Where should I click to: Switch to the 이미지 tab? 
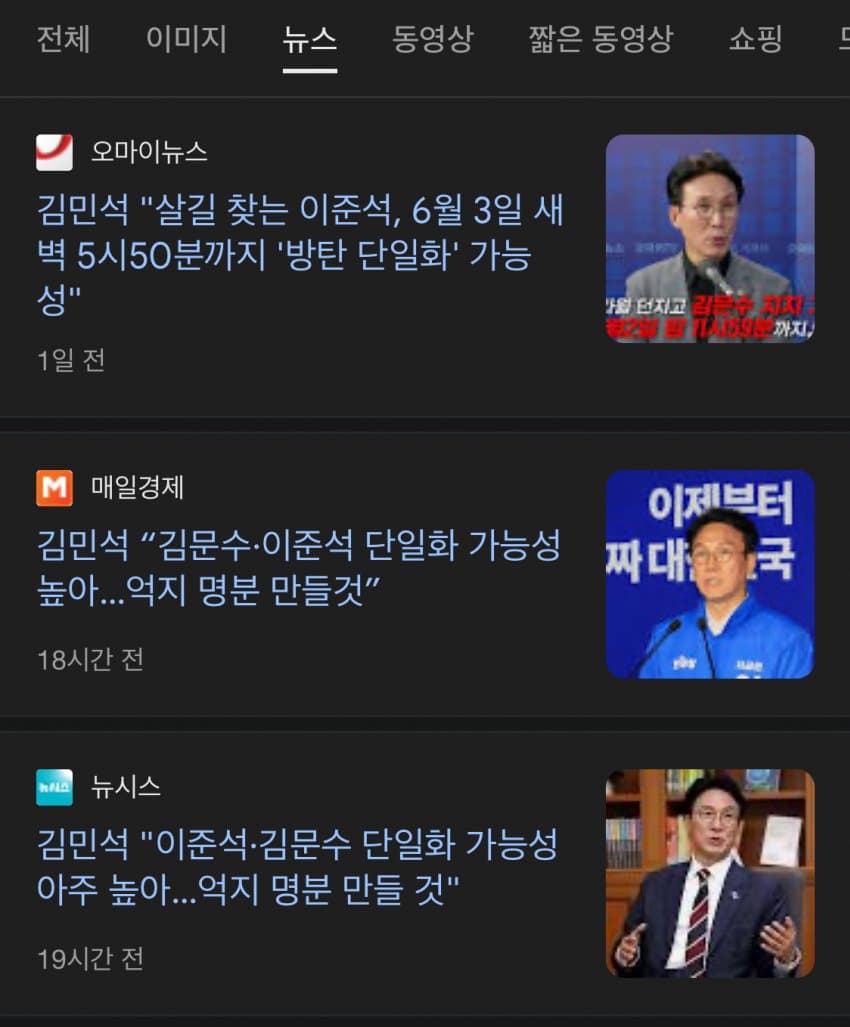coord(186,40)
